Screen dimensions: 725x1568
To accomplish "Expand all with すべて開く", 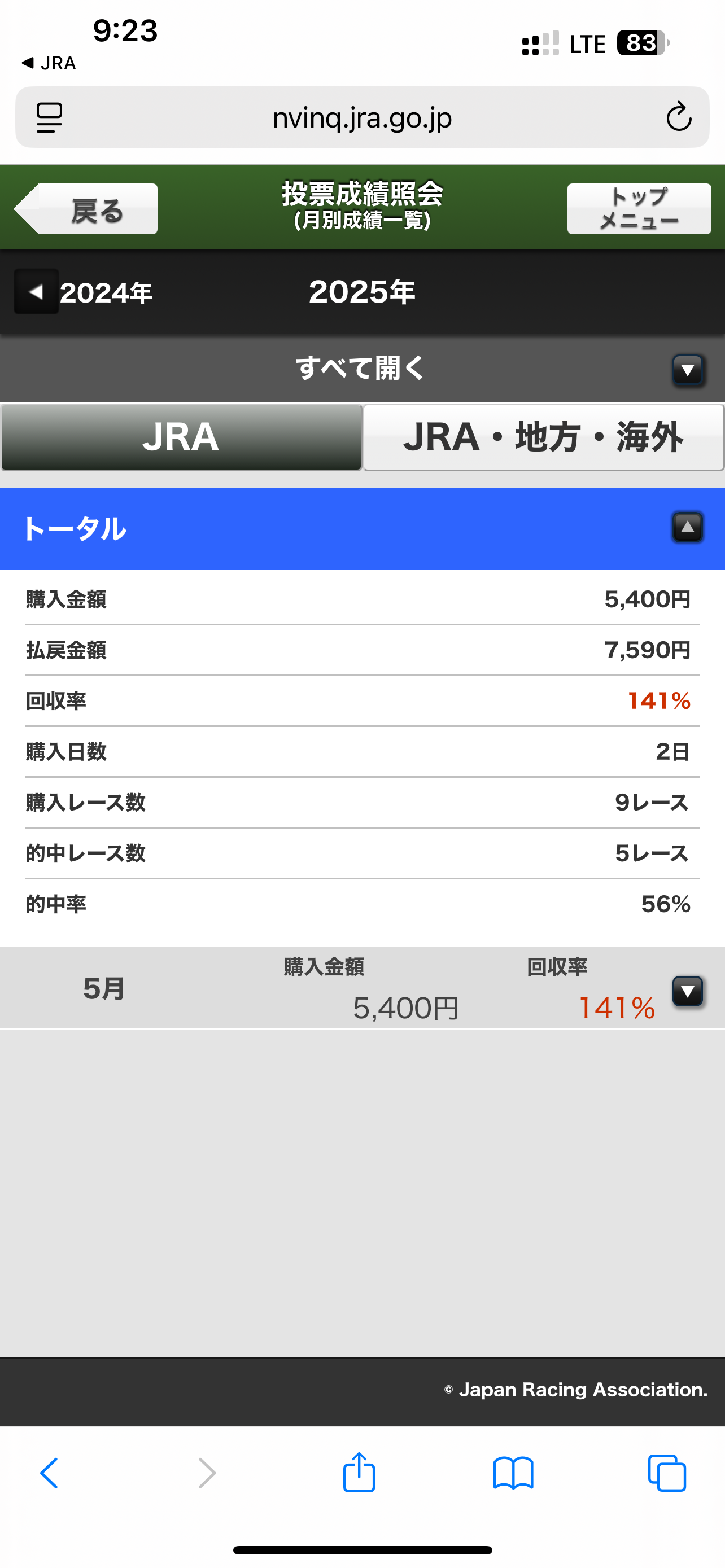I will click(x=362, y=368).
